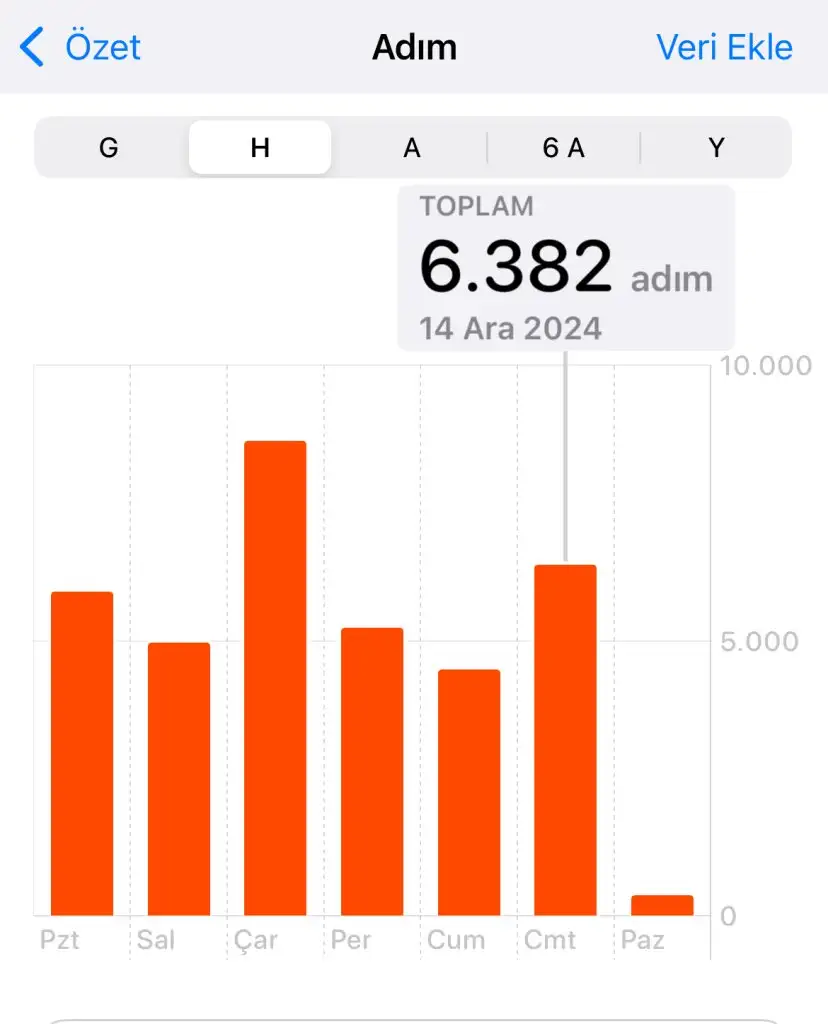The width and height of the screenshot is (828, 1024).
Task: Switch to the G daily view
Action: tap(109, 148)
